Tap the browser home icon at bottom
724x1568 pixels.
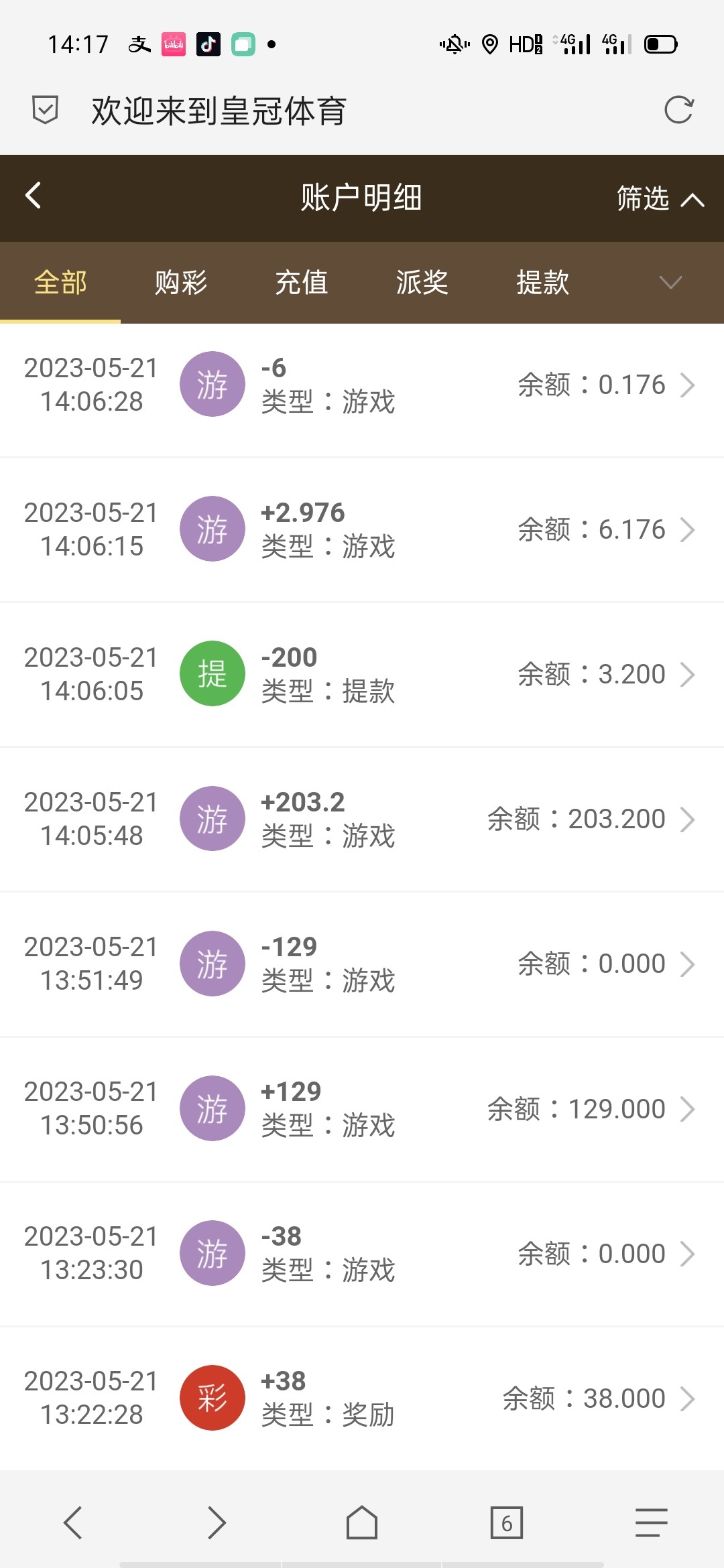click(362, 1521)
